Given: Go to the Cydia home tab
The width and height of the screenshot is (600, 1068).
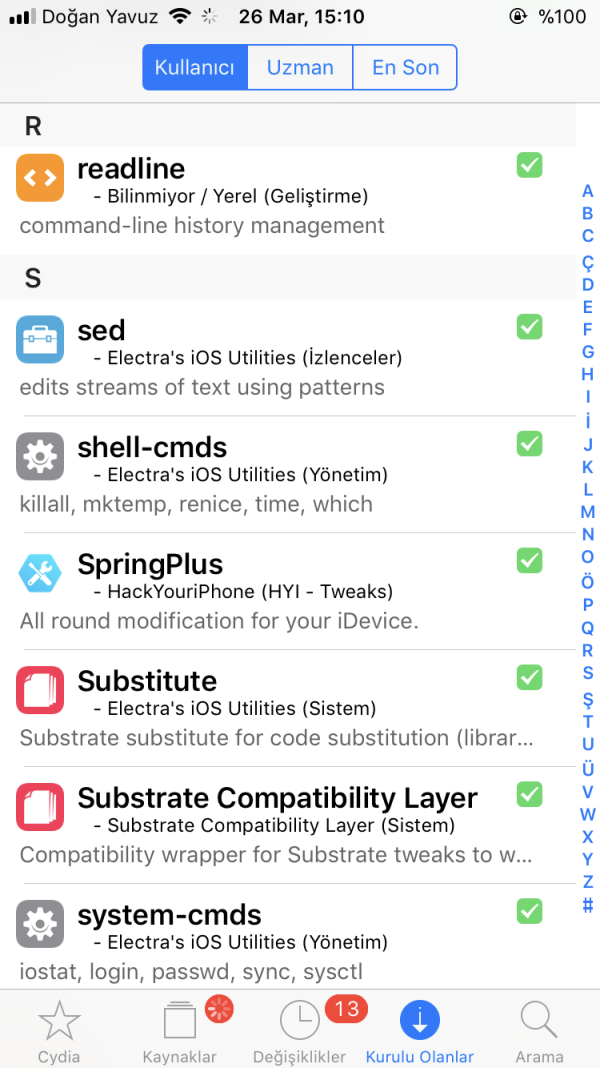Looking at the screenshot, I should [x=59, y=1030].
